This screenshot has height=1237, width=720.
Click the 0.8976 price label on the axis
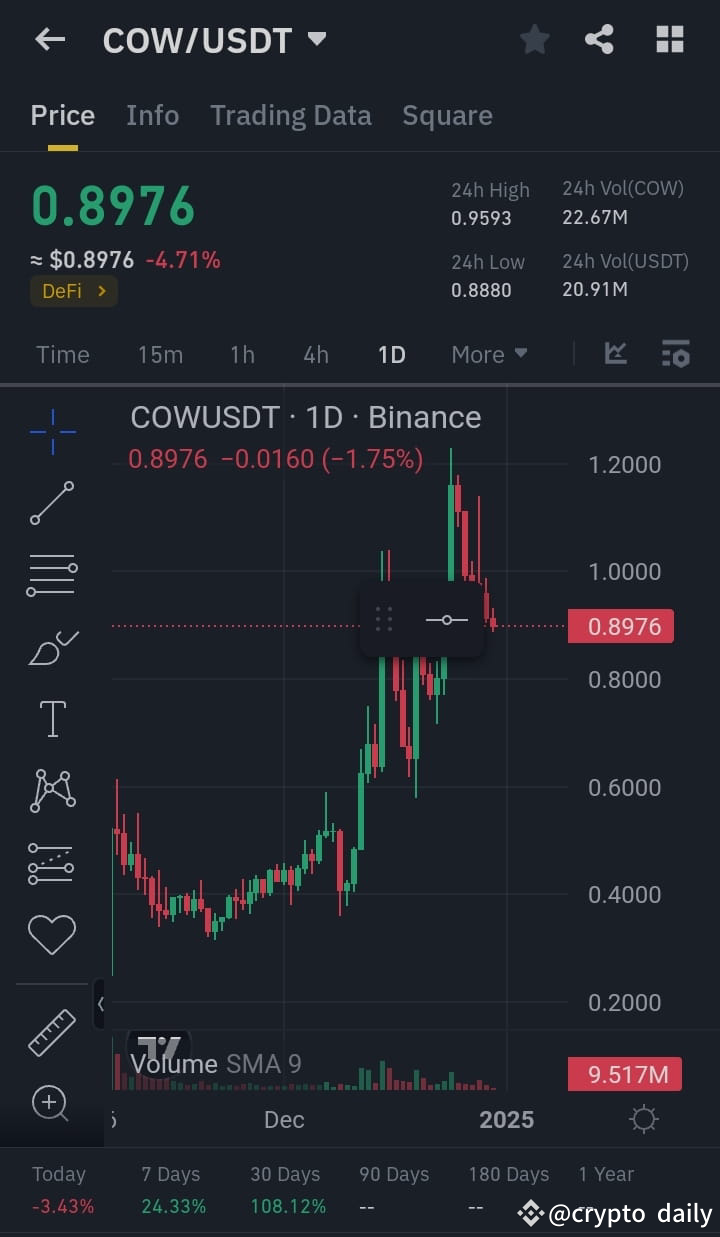point(621,624)
